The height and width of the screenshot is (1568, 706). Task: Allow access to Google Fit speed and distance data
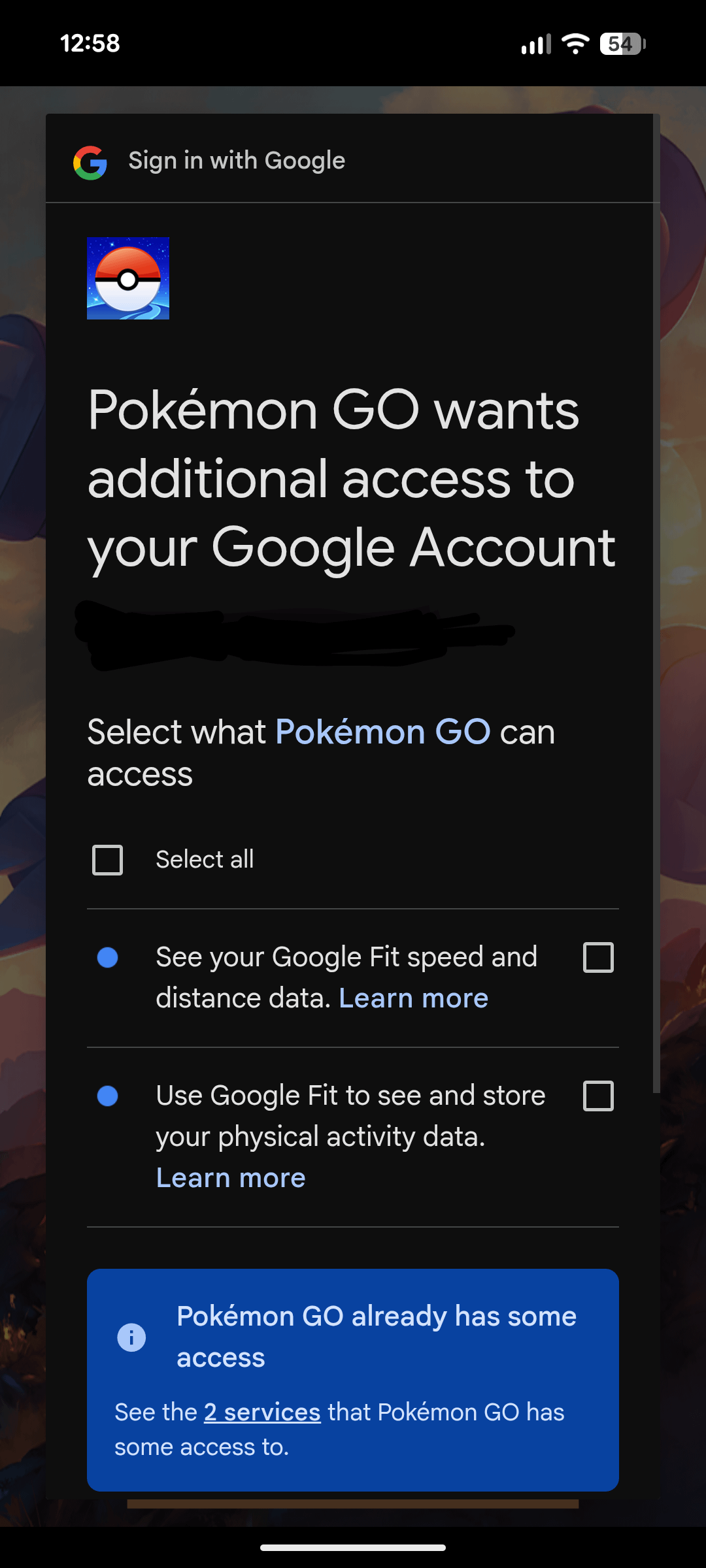[x=598, y=957]
